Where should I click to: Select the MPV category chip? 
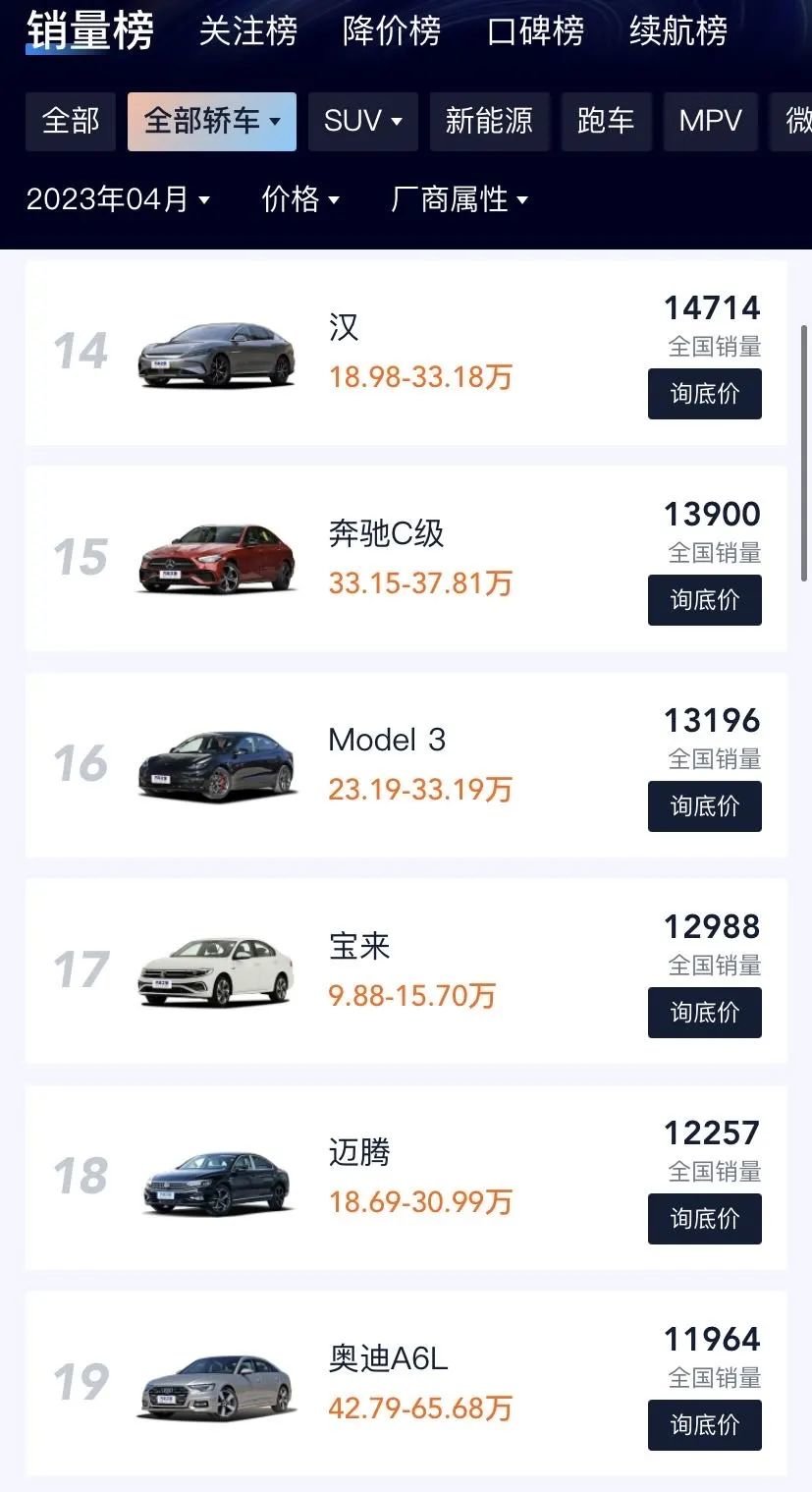click(710, 121)
